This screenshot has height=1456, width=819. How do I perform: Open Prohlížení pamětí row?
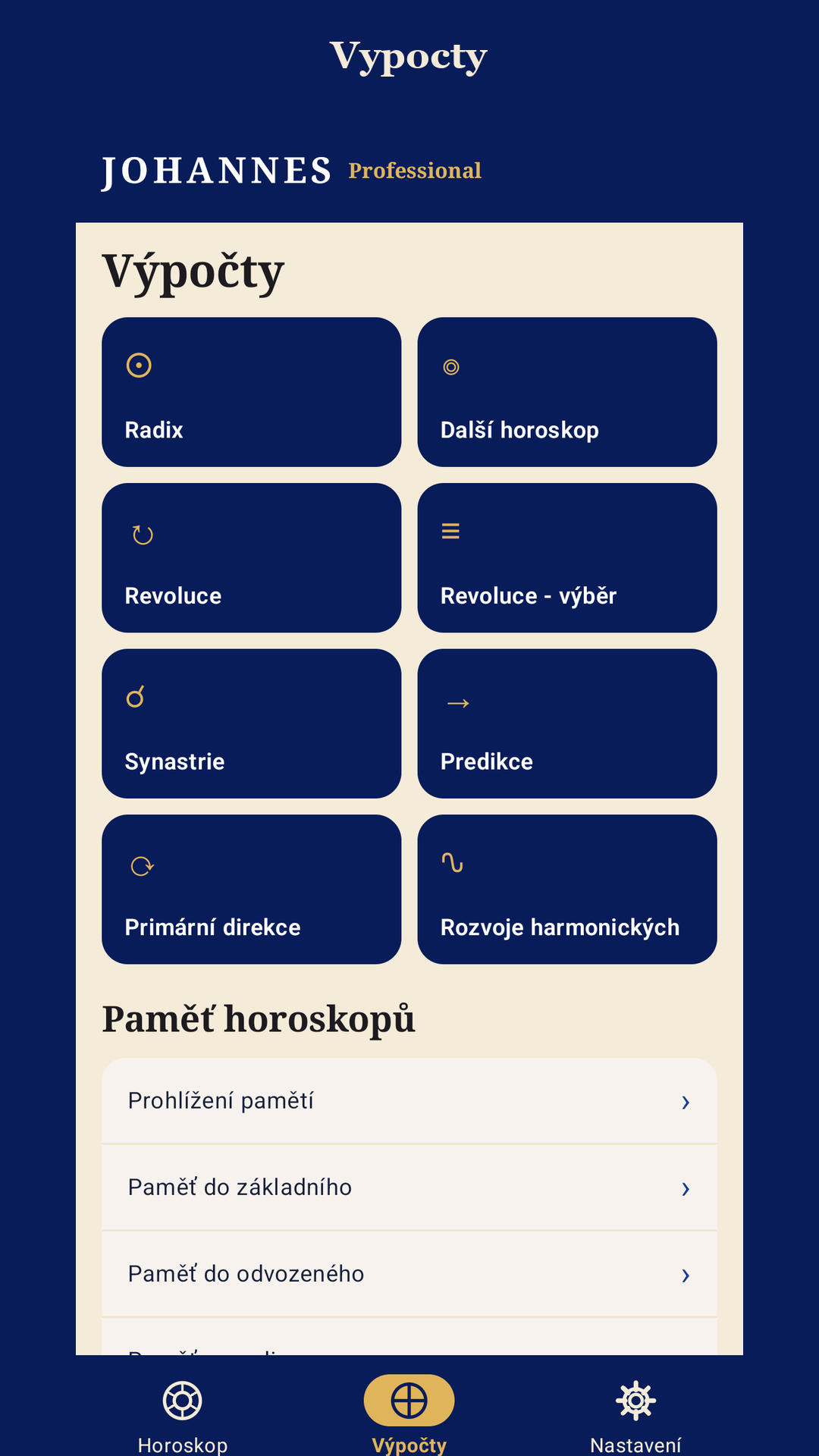tap(409, 1101)
